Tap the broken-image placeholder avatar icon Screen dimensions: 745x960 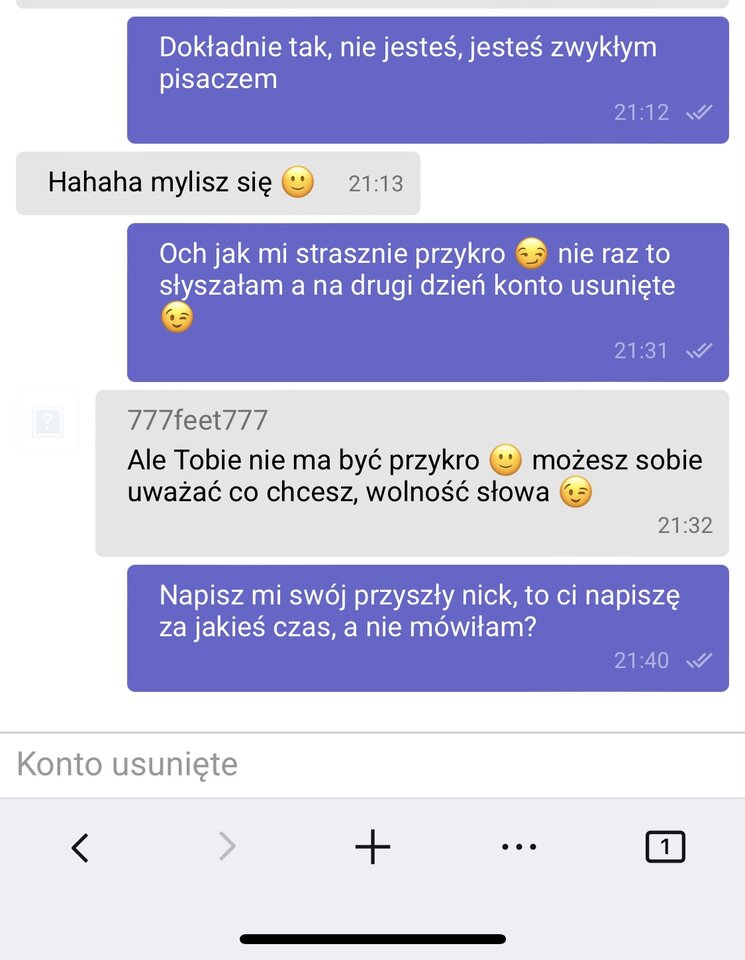pos(47,422)
